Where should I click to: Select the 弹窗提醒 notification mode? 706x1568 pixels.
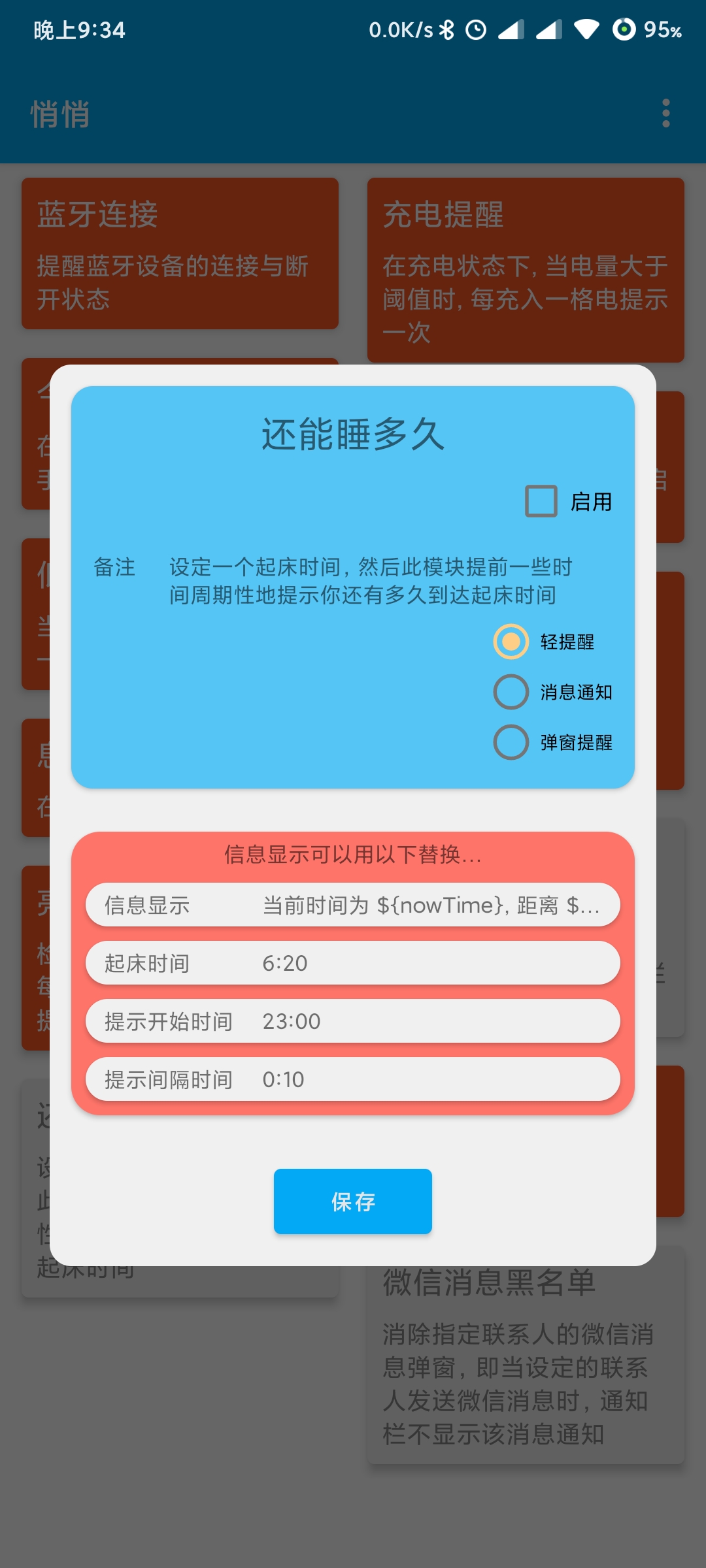[x=511, y=743]
